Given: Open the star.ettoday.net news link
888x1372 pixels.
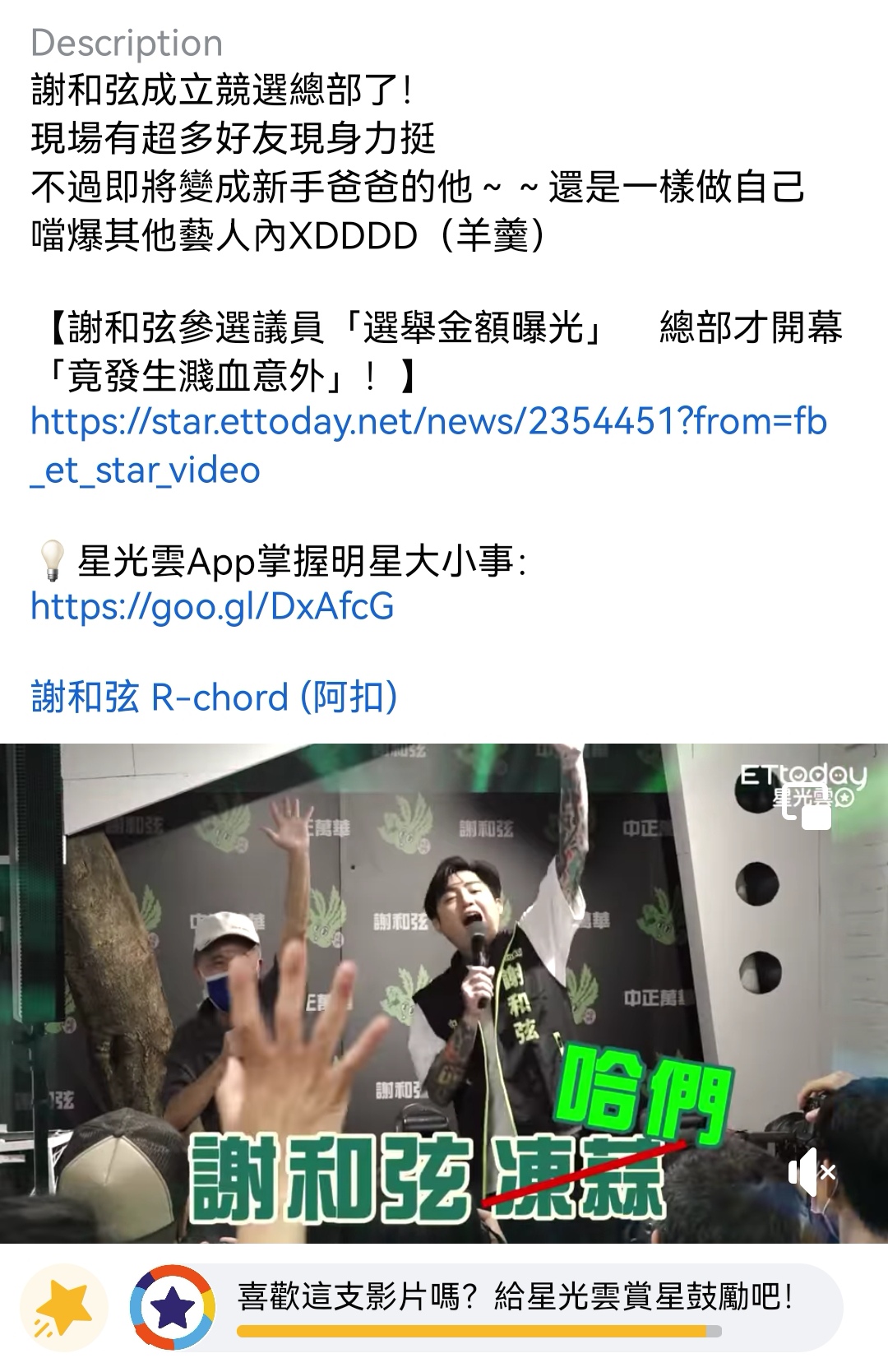Looking at the screenshot, I should coord(428,422).
